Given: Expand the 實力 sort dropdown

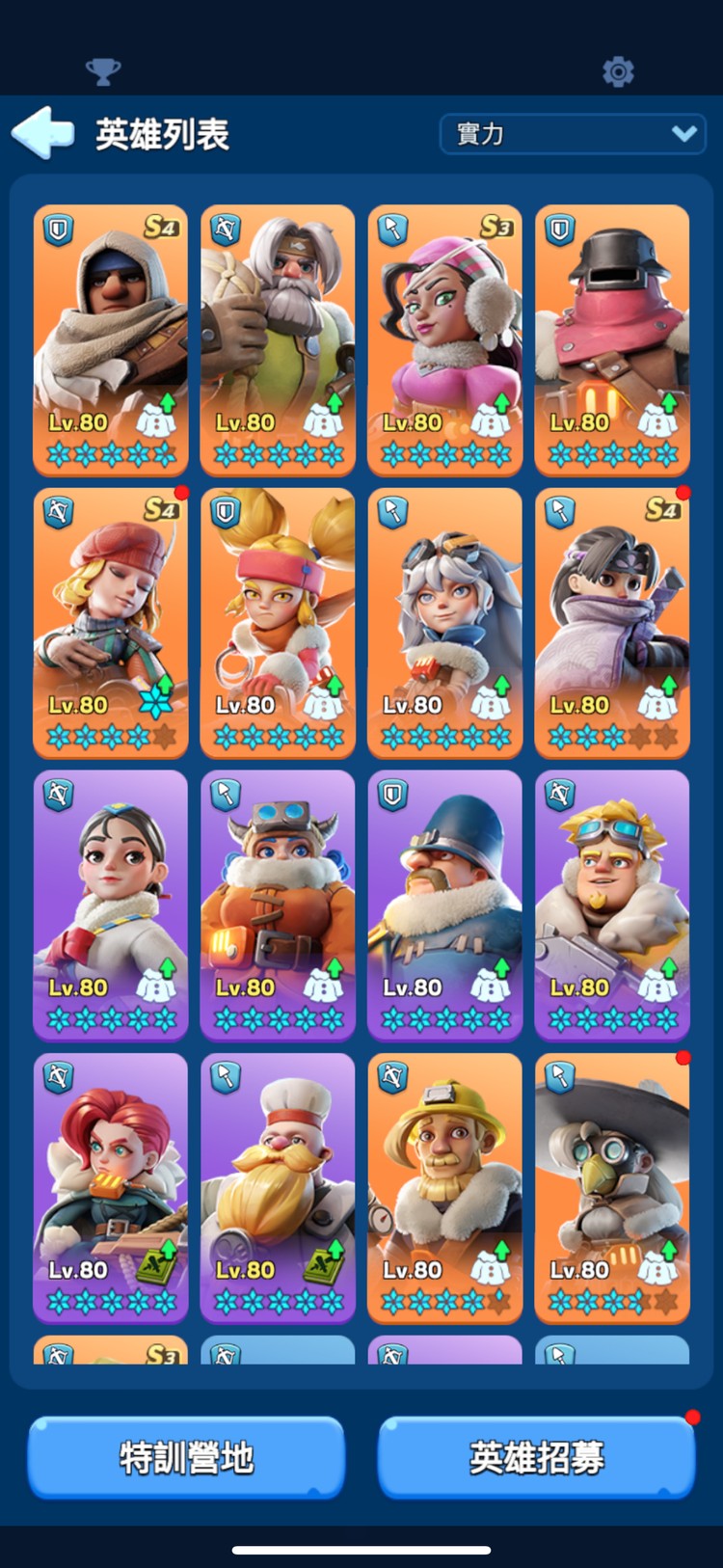Looking at the screenshot, I should (573, 134).
